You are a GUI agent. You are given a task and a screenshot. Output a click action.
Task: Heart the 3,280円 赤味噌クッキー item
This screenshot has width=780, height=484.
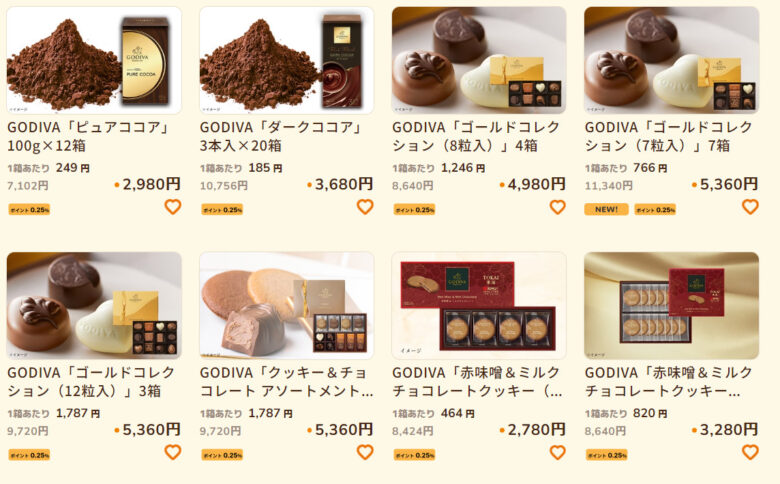pos(750,452)
